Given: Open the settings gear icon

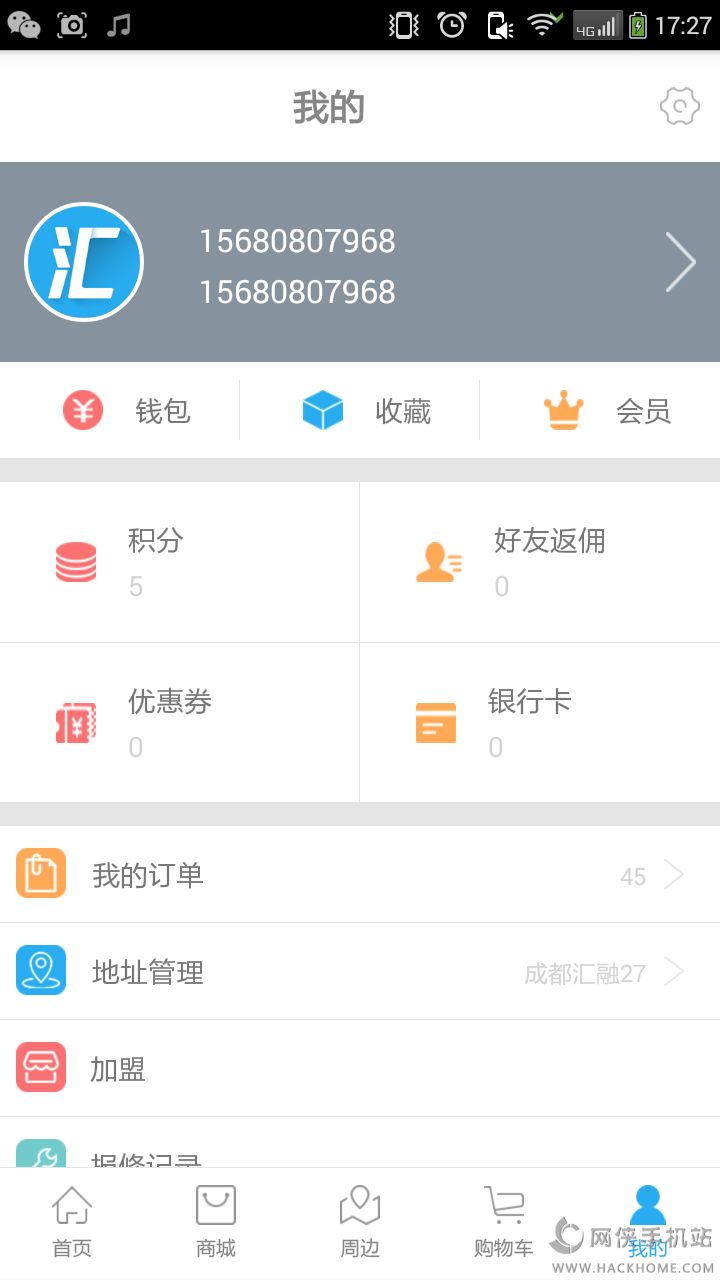Looking at the screenshot, I should pyautogui.click(x=679, y=106).
